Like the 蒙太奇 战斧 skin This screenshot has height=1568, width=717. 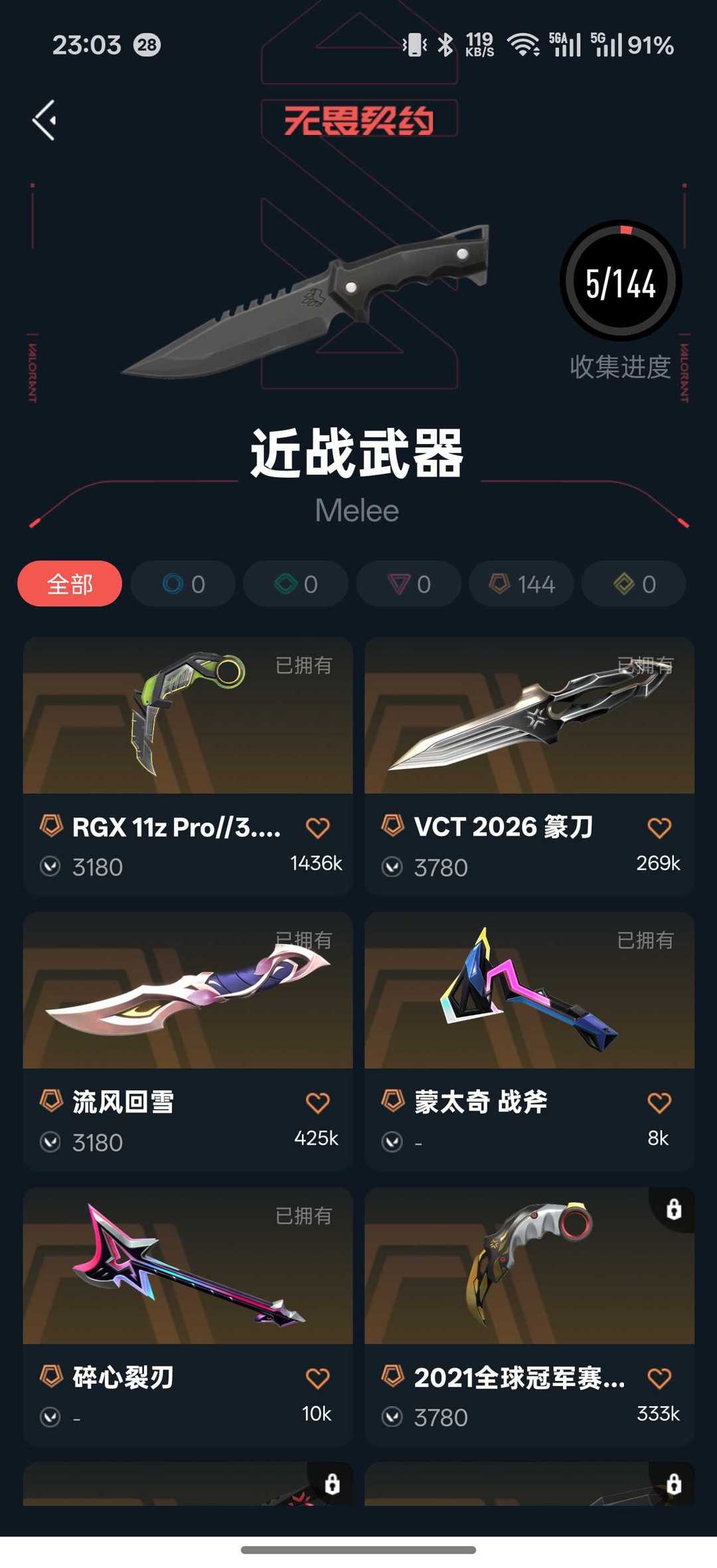[x=659, y=1103]
